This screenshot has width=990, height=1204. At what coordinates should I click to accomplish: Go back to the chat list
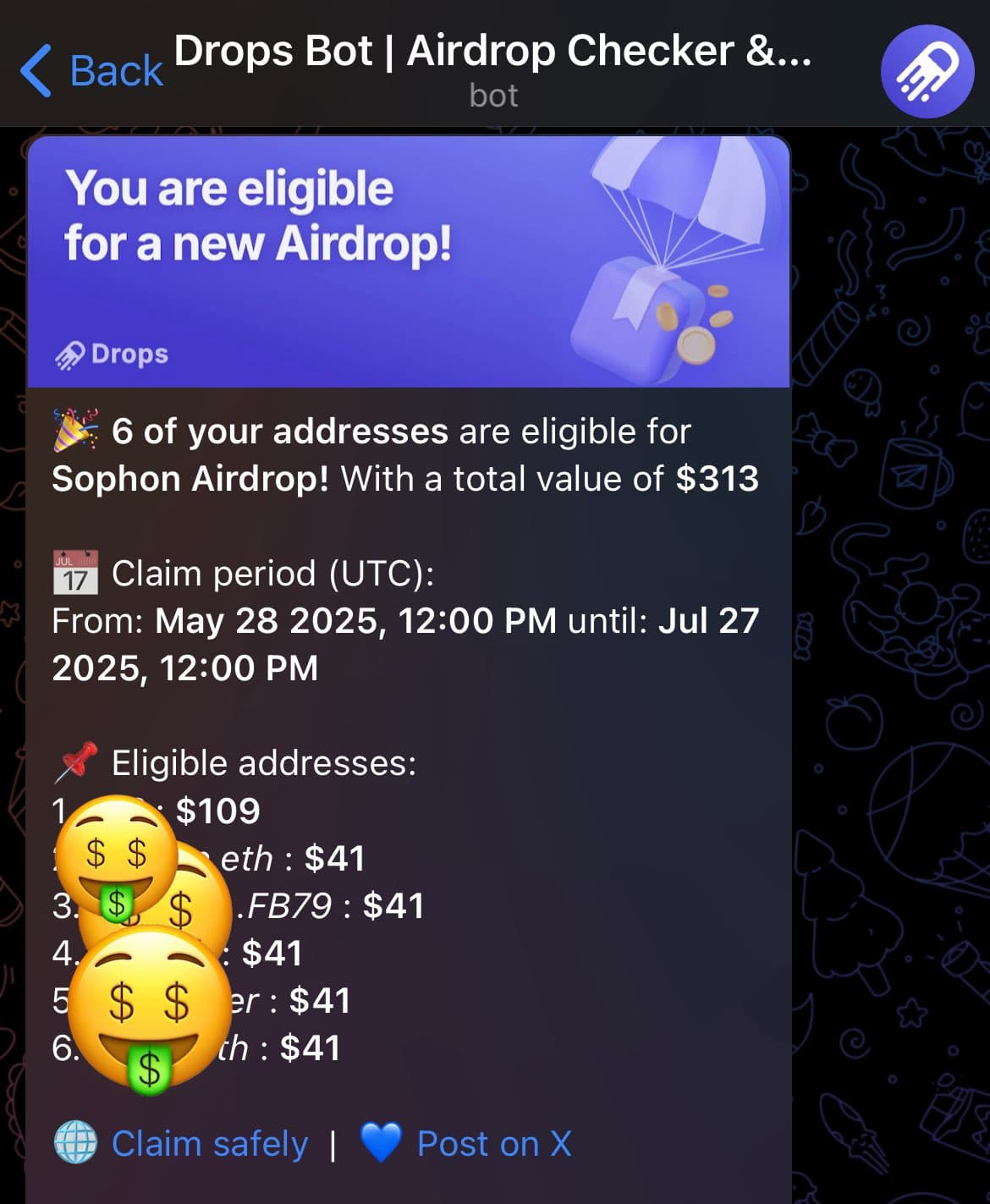[91, 70]
